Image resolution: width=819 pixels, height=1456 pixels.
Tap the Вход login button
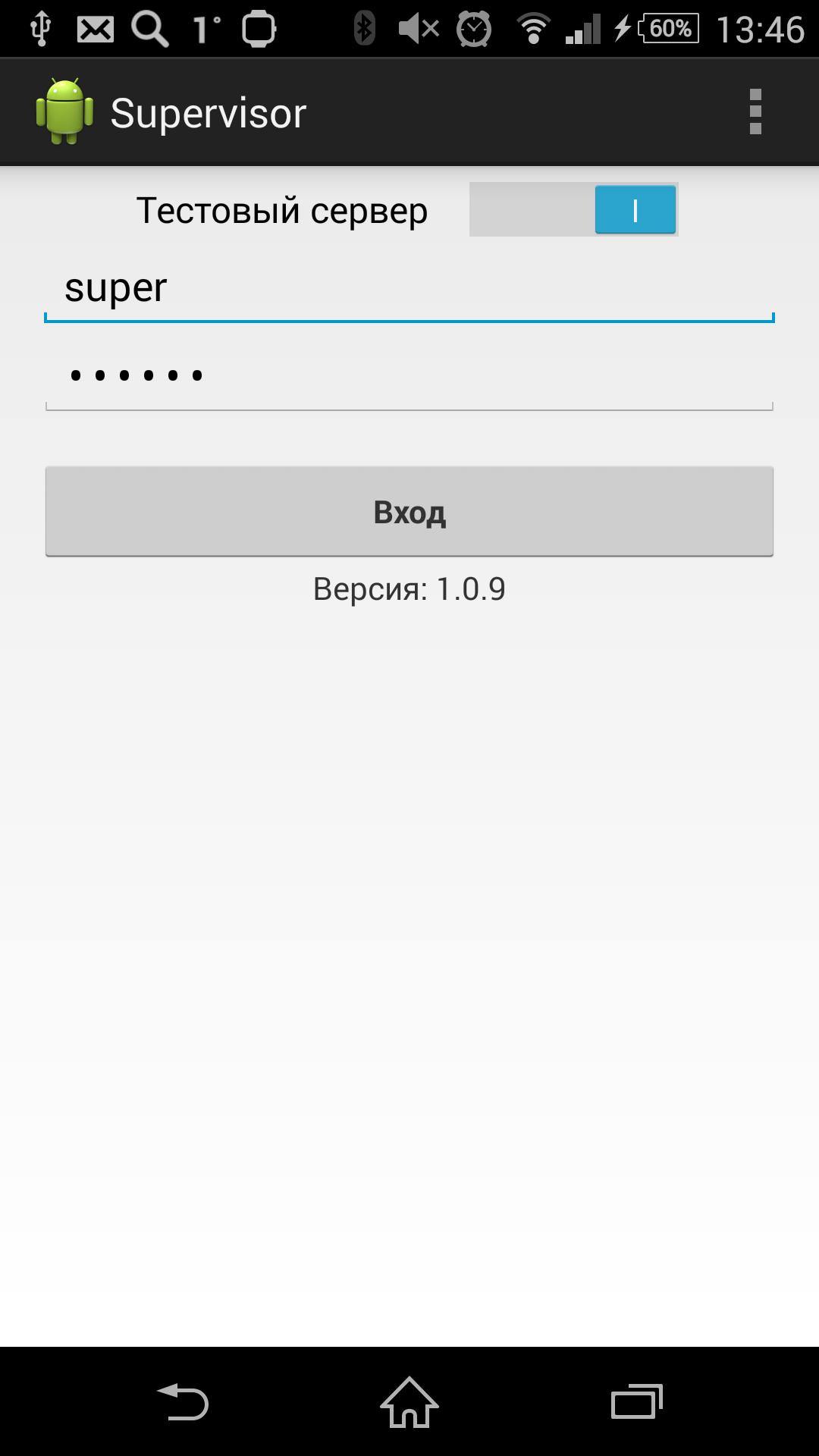click(409, 511)
